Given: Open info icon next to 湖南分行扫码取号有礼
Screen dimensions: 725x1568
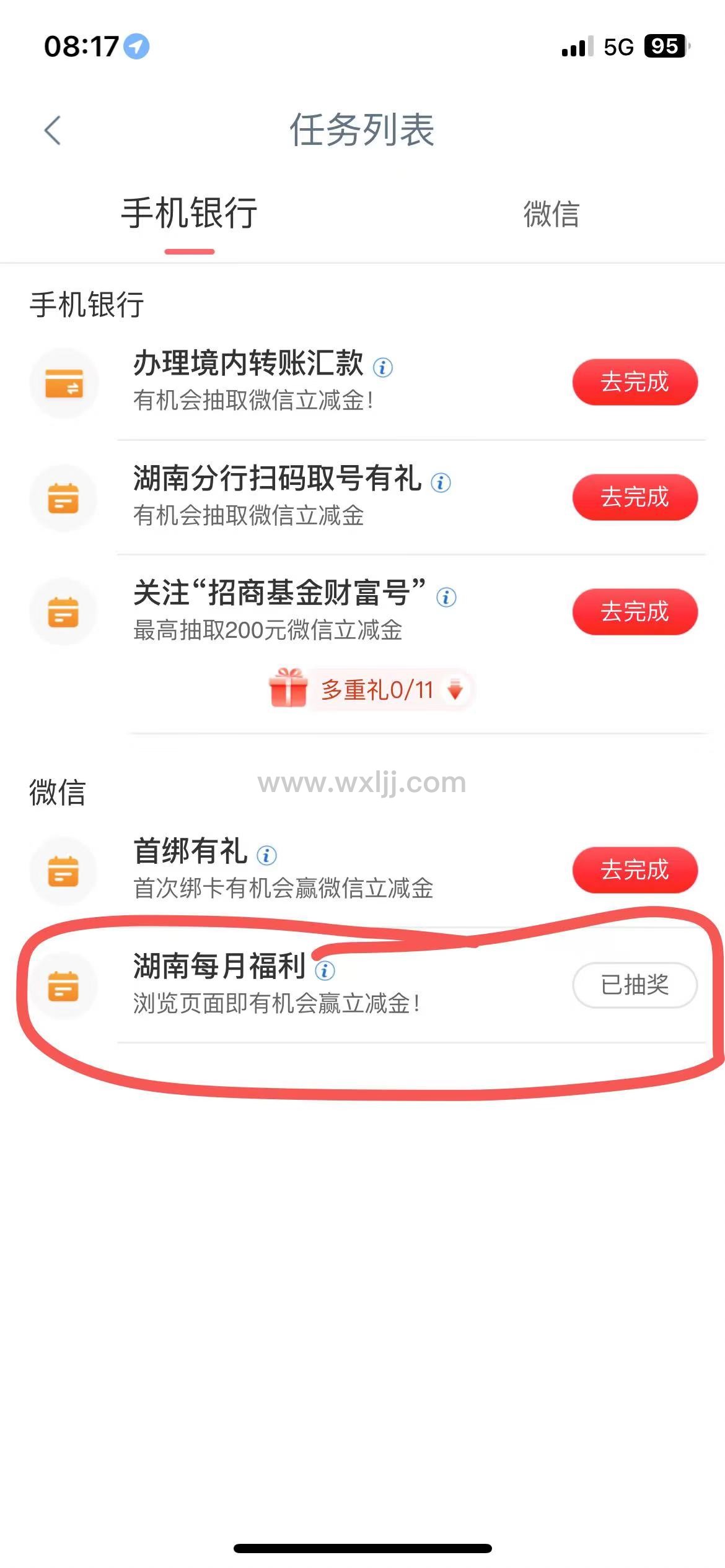Looking at the screenshot, I should [x=441, y=482].
